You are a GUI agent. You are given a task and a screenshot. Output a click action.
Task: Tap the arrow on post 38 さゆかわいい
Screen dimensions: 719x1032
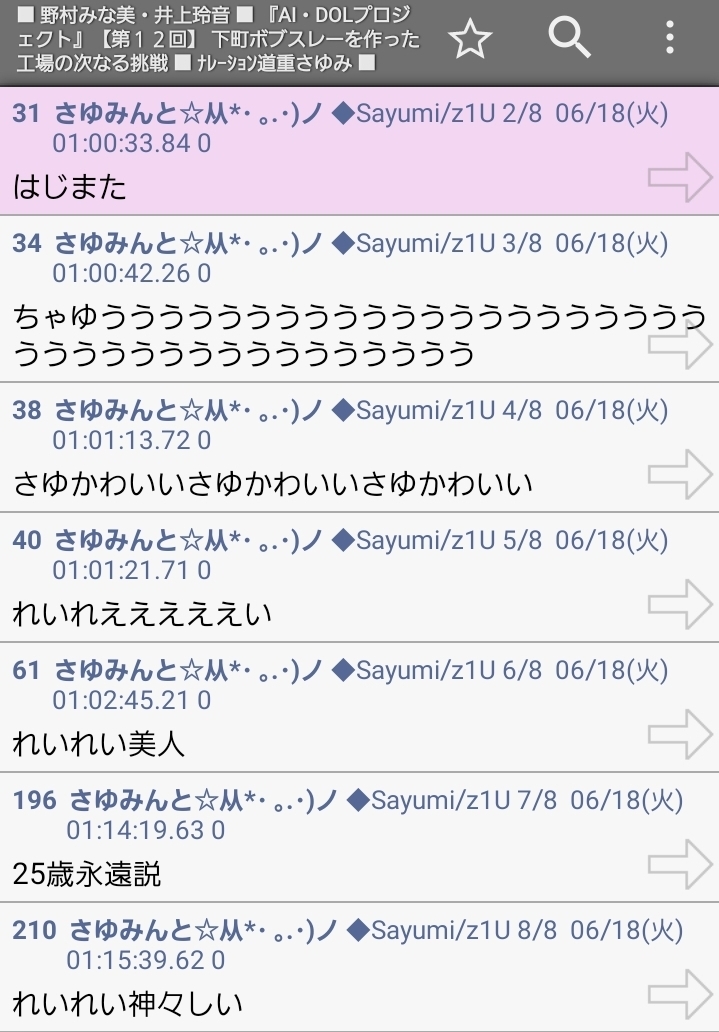[x=680, y=474]
